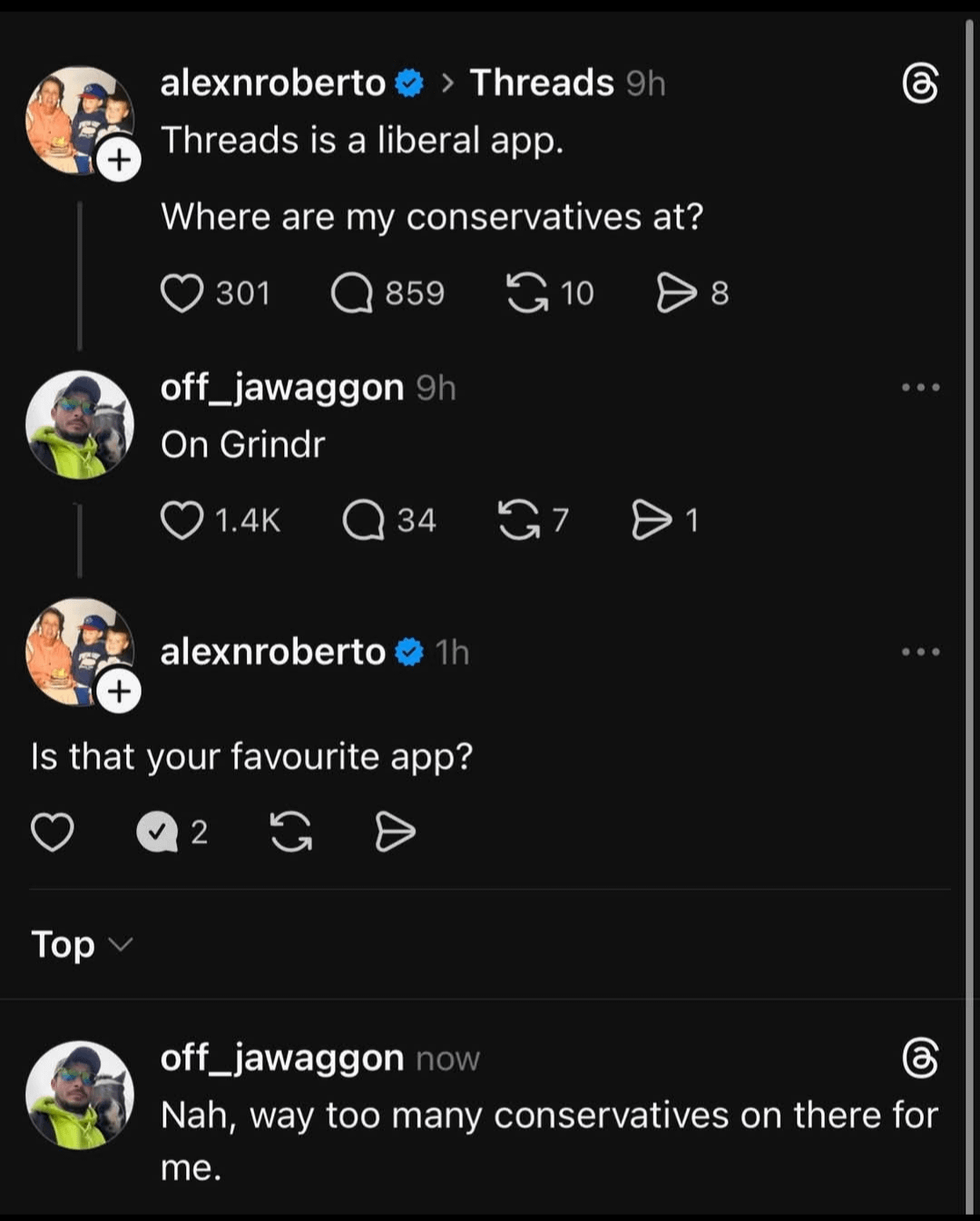
Task: Repost the post with 10 reposts
Action: coord(527,293)
